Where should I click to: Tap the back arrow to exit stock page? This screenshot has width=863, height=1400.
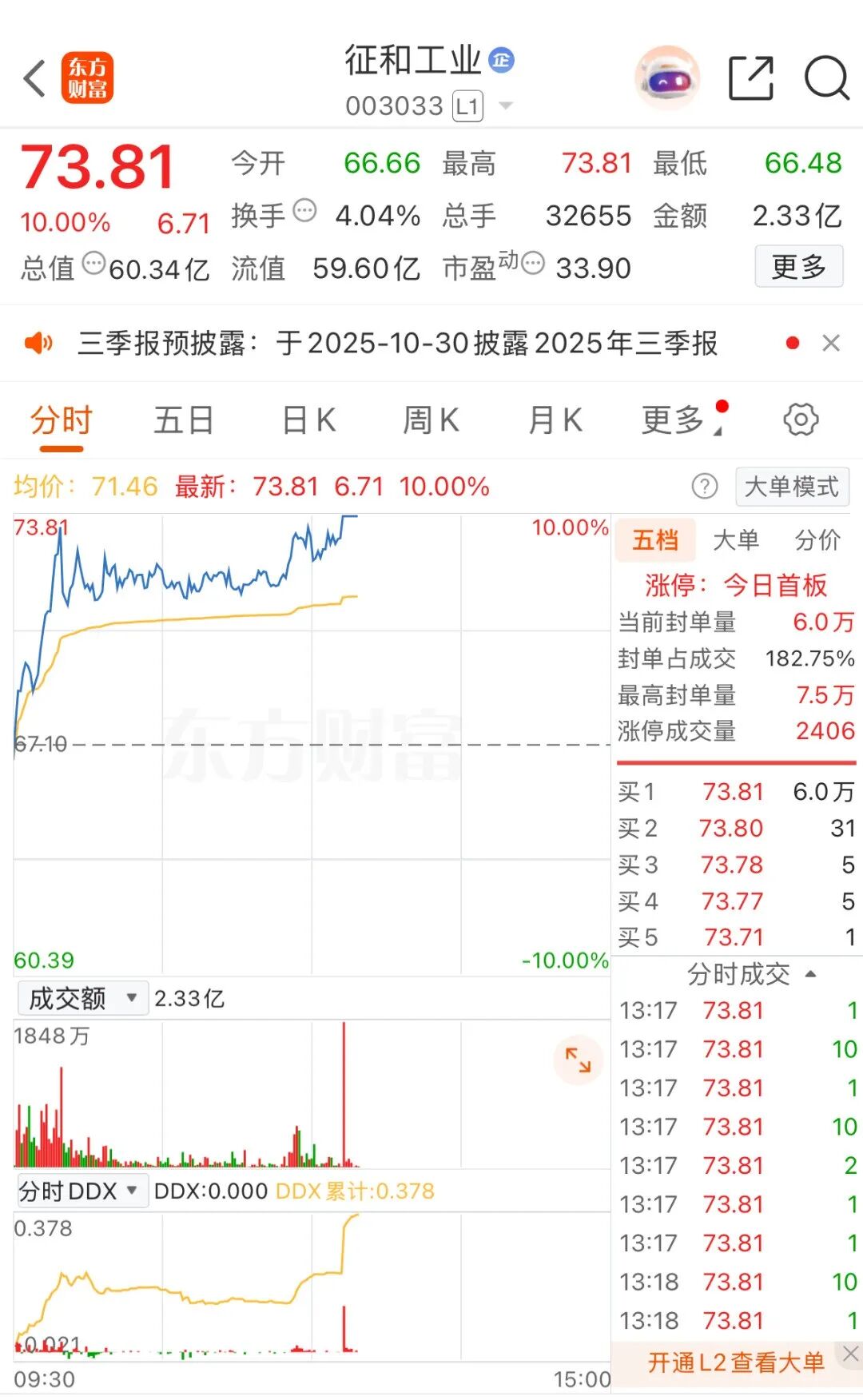coord(32,77)
